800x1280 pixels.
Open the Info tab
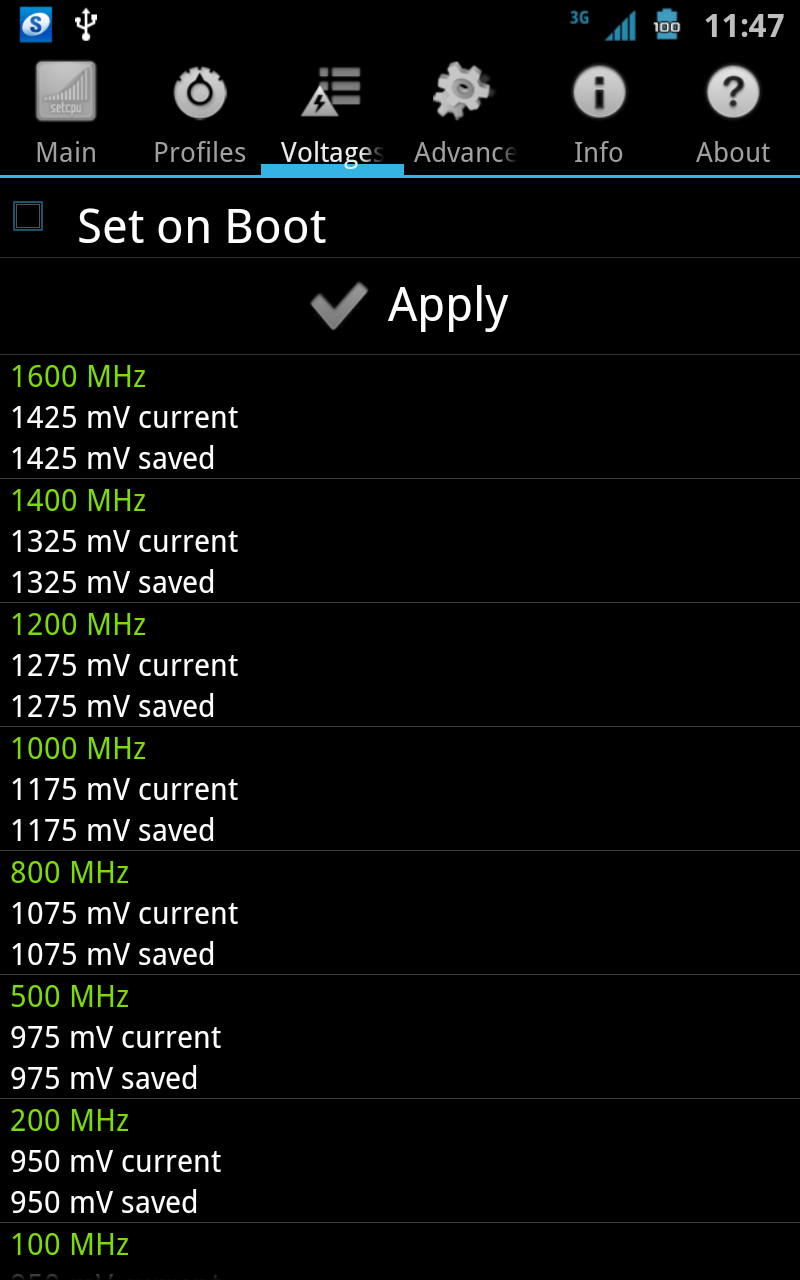[599, 114]
